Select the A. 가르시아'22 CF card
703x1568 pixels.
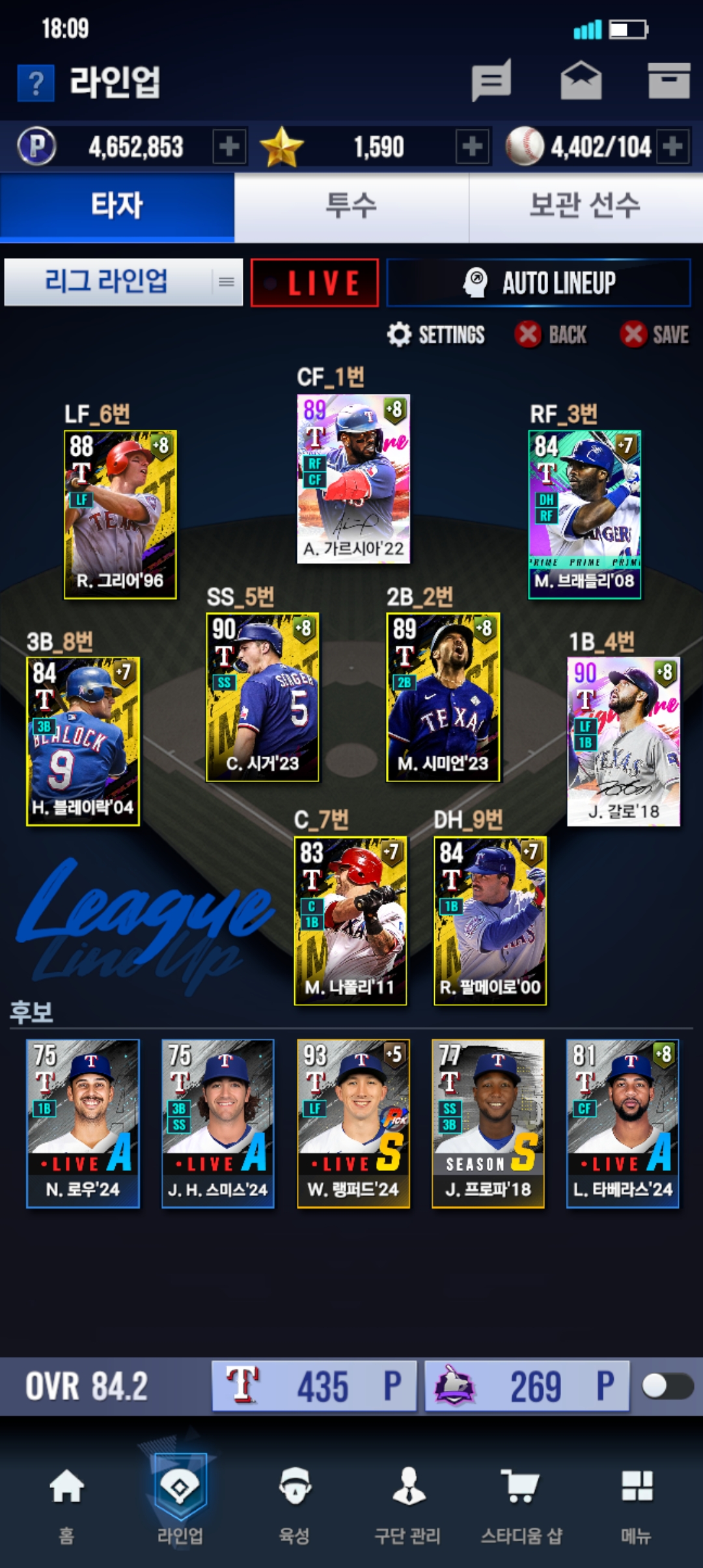(353, 479)
